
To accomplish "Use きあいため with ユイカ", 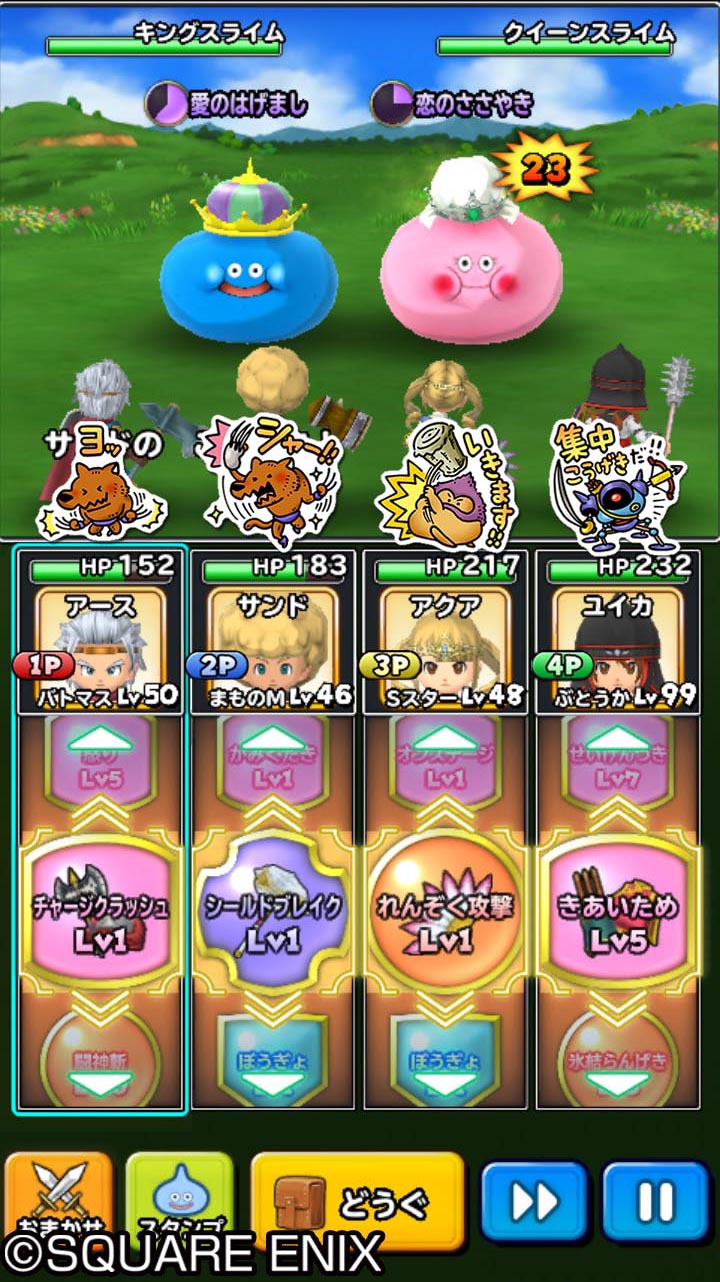I will 618,908.
